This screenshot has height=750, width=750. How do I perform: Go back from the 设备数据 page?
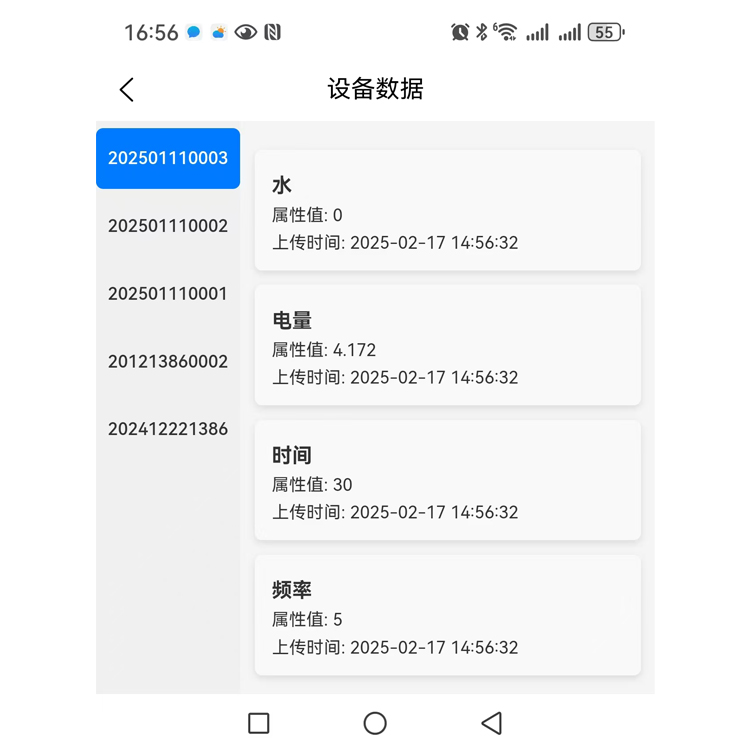(127, 90)
